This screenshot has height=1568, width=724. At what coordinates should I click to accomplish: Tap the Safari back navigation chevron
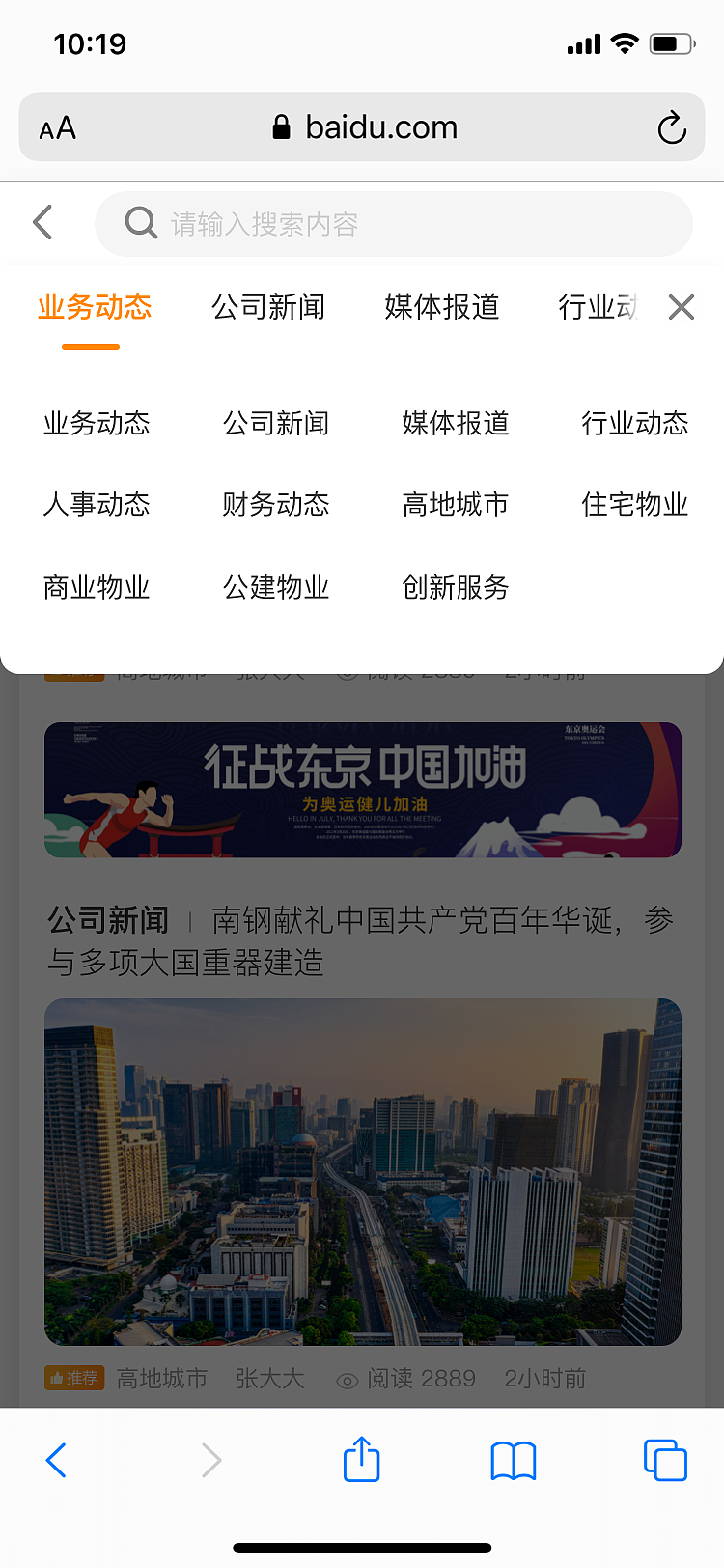click(55, 1461)
